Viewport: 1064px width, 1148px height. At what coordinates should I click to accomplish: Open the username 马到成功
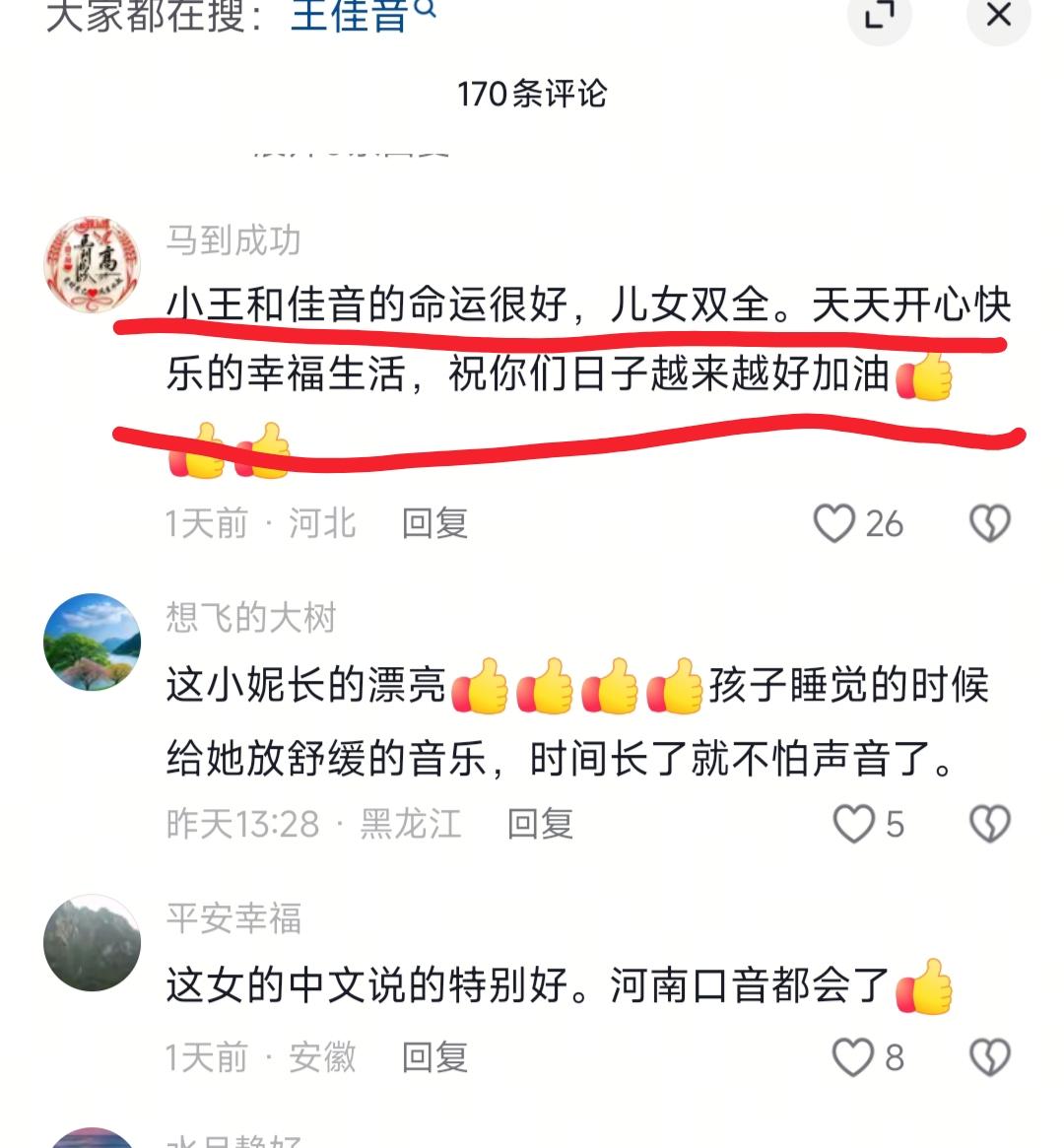point(233,240)
